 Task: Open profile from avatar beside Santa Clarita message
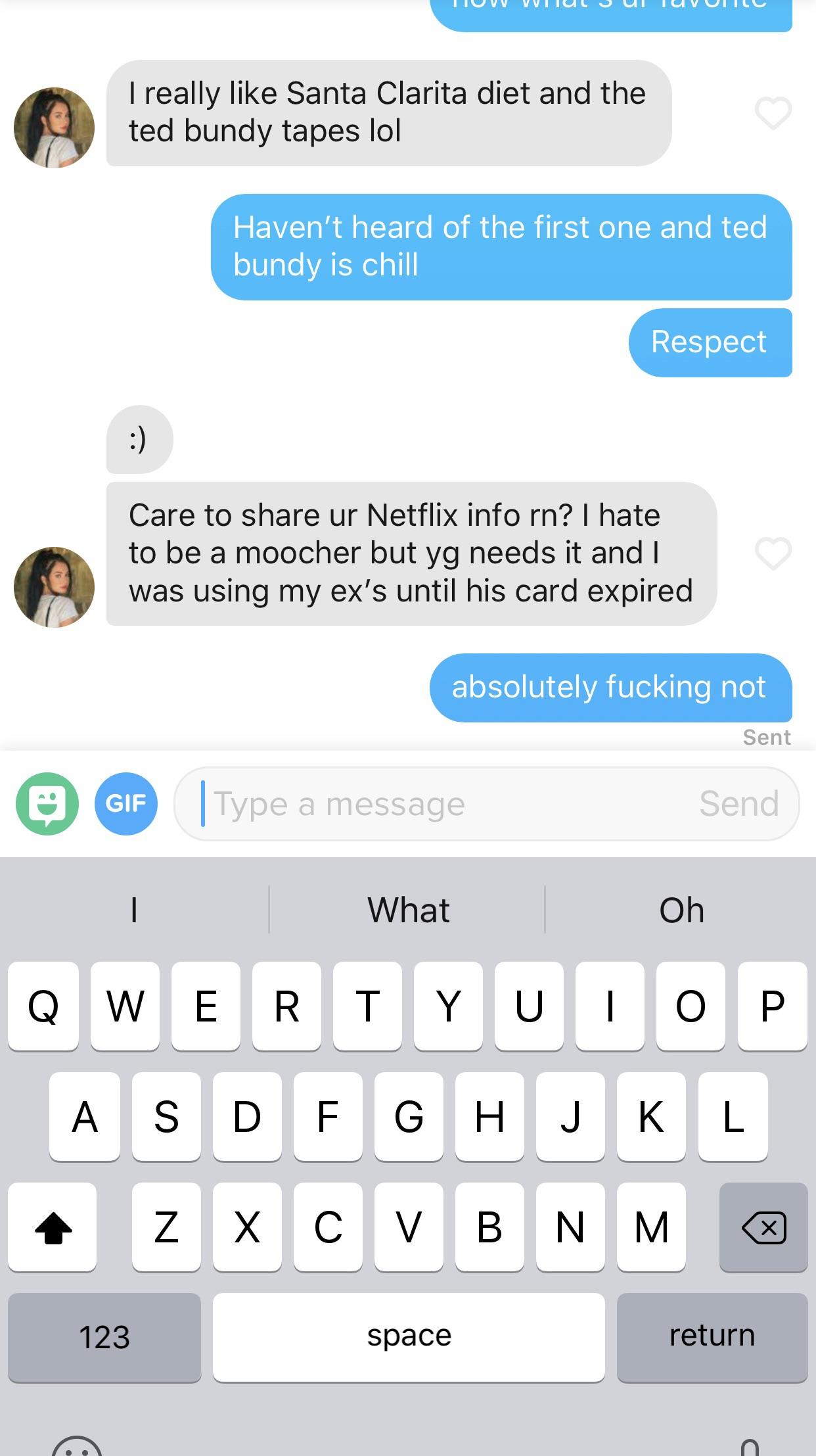click(54, 128)
